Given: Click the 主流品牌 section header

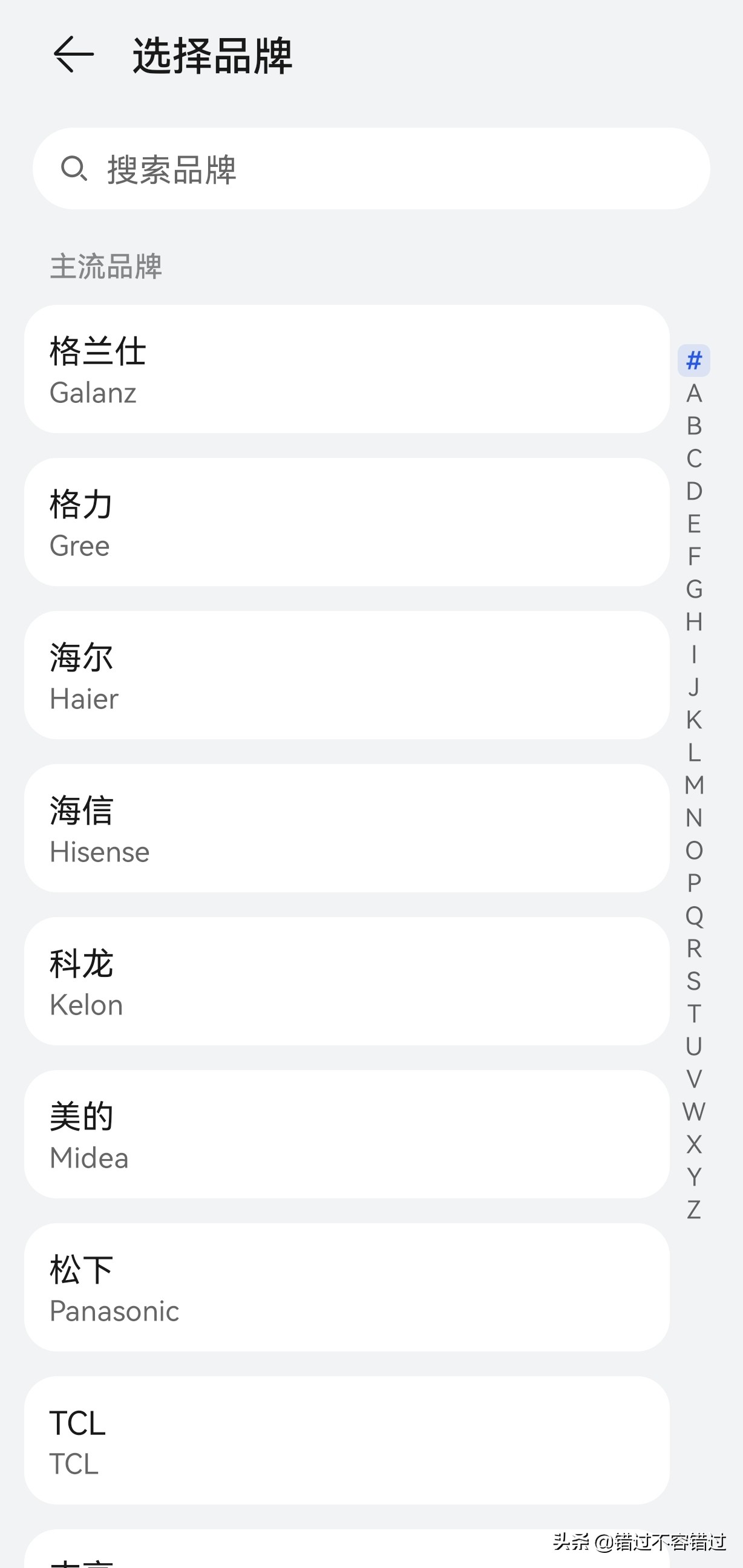Looking at the screenshot, I should 106,268.
